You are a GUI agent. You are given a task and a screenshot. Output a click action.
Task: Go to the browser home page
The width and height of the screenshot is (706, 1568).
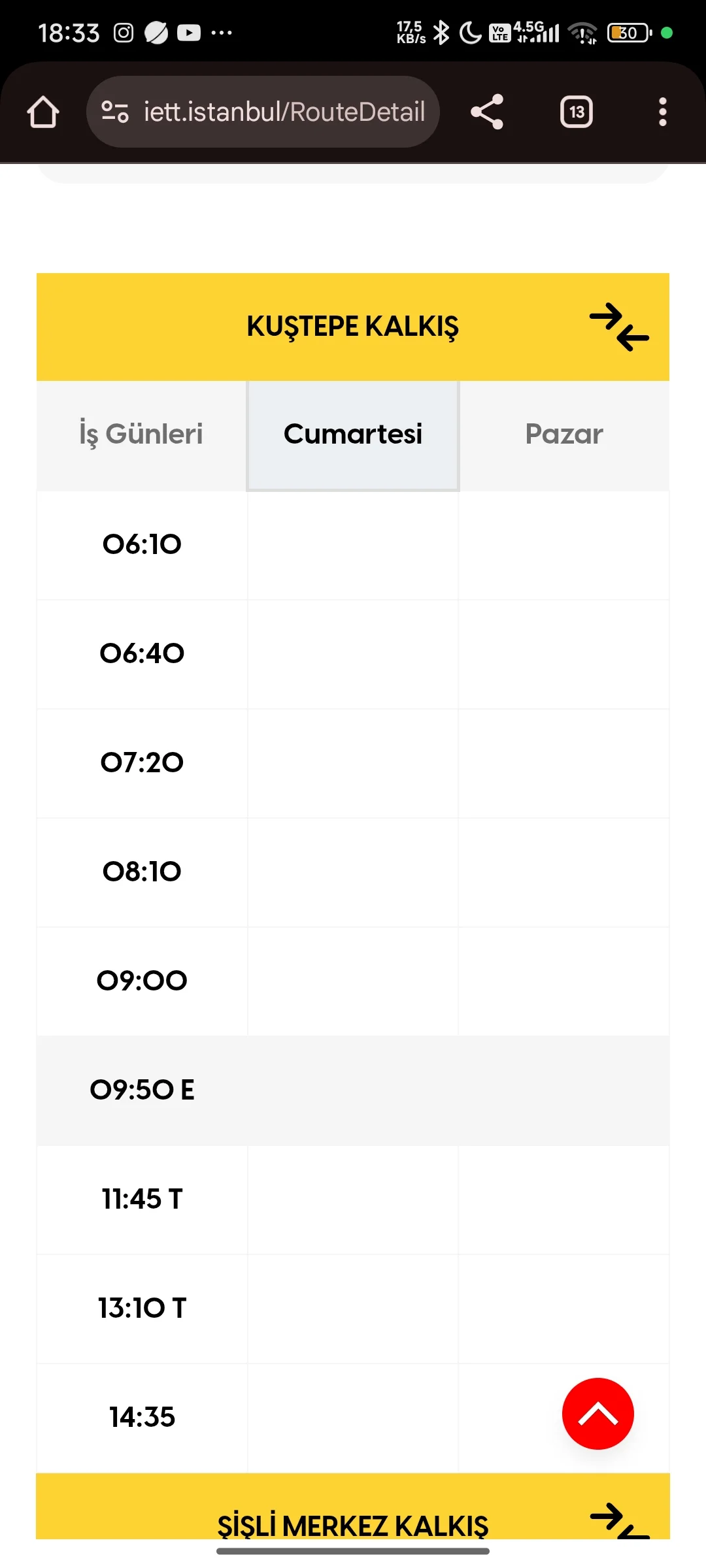coord(43,112)
